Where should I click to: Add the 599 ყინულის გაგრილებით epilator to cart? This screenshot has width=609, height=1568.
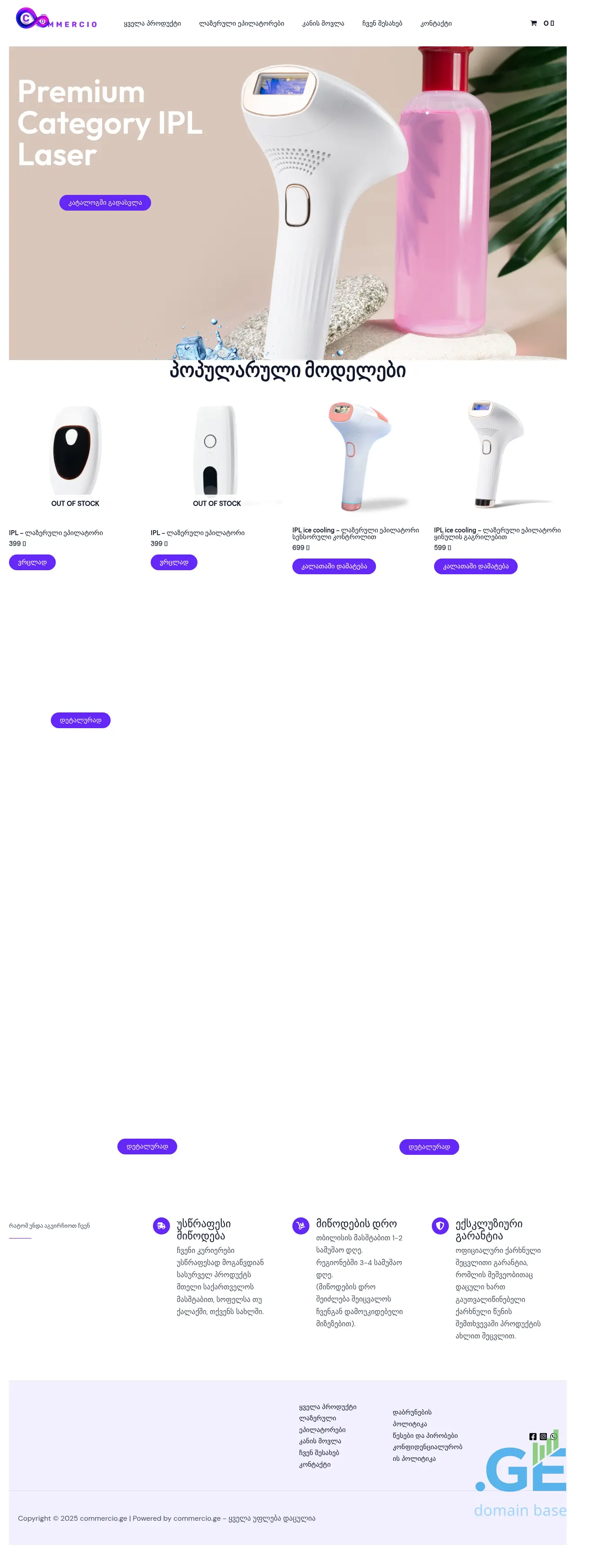476,566
